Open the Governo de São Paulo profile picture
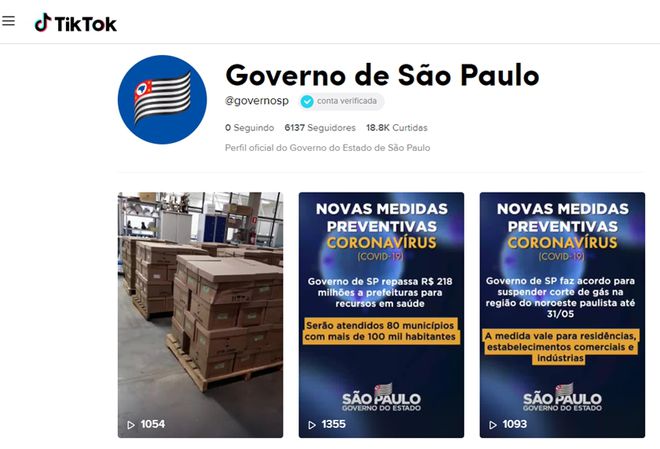660x449 pixels. point(163,99)
